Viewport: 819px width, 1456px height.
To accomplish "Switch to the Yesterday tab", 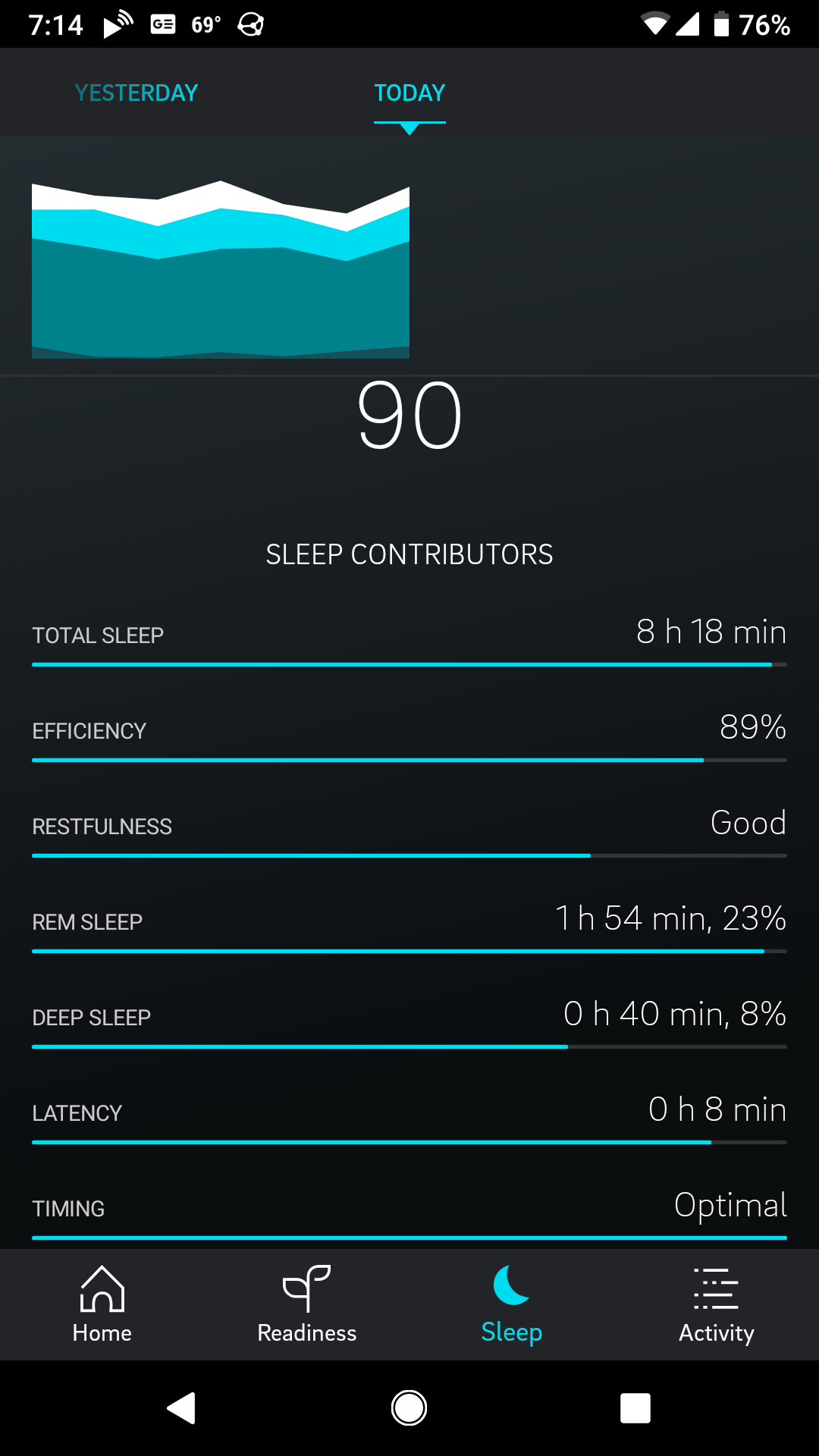I will pyautogui.click(x=136, y=93).
